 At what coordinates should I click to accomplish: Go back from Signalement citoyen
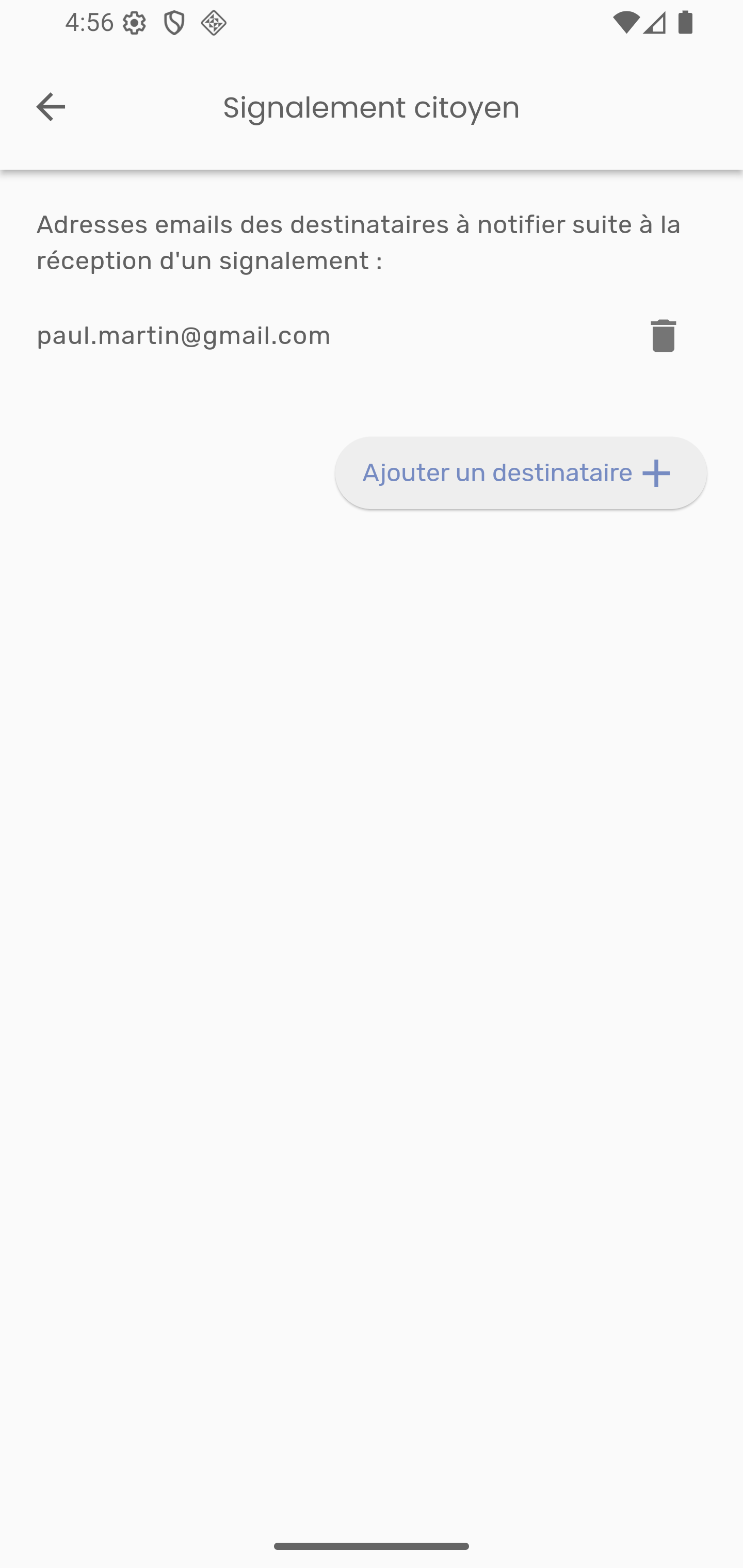pyautogui.click(x=51, y=107)
